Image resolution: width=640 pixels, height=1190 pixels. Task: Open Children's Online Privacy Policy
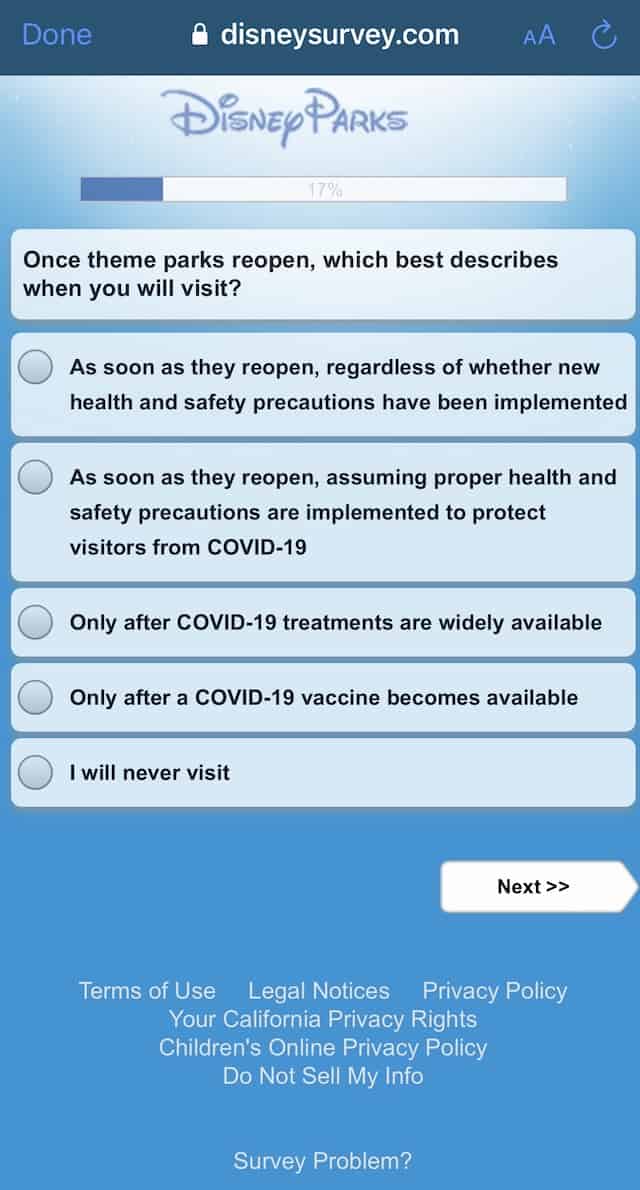coord(323,1047)
